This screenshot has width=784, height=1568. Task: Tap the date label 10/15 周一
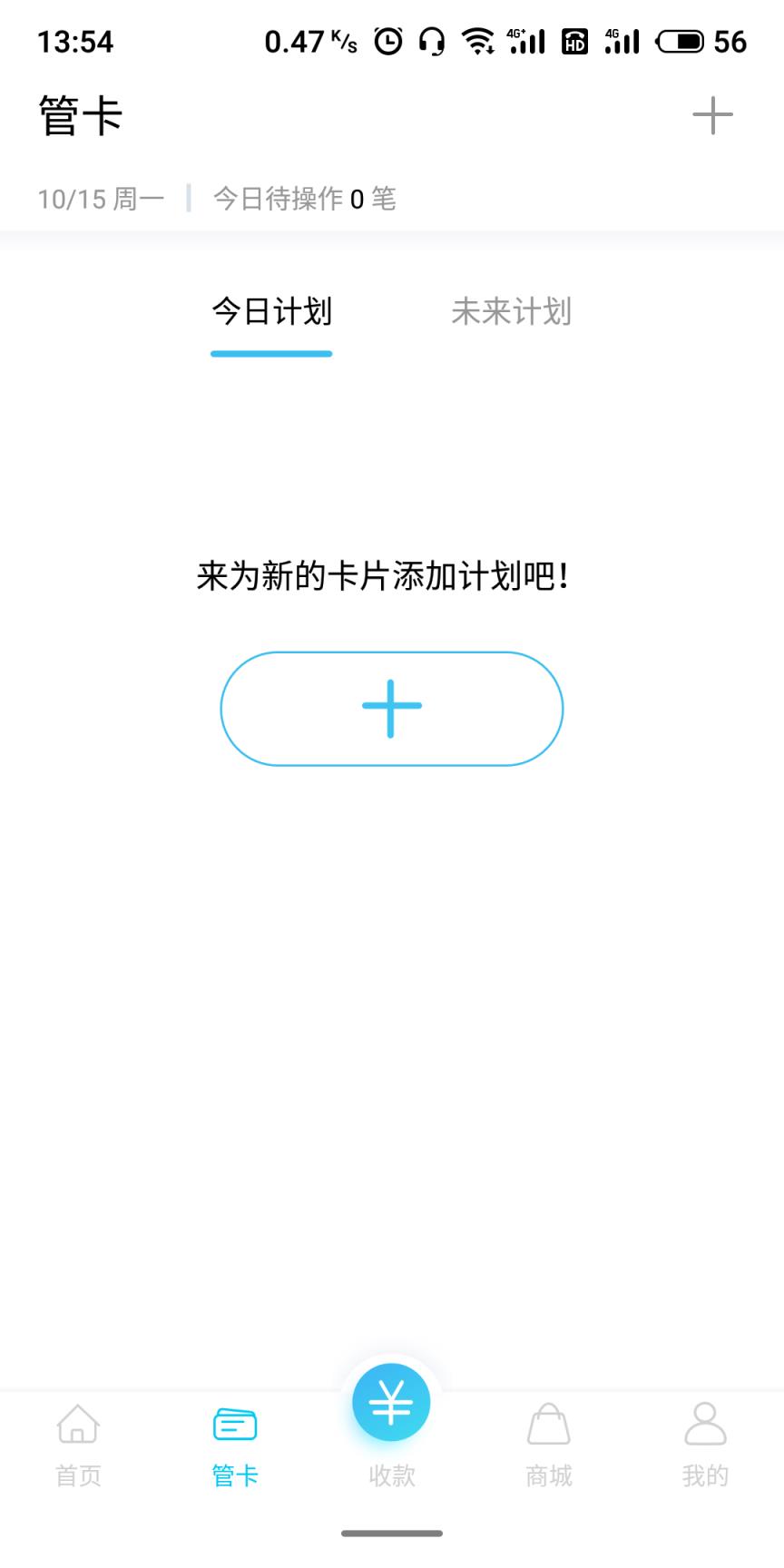(100, 198)
